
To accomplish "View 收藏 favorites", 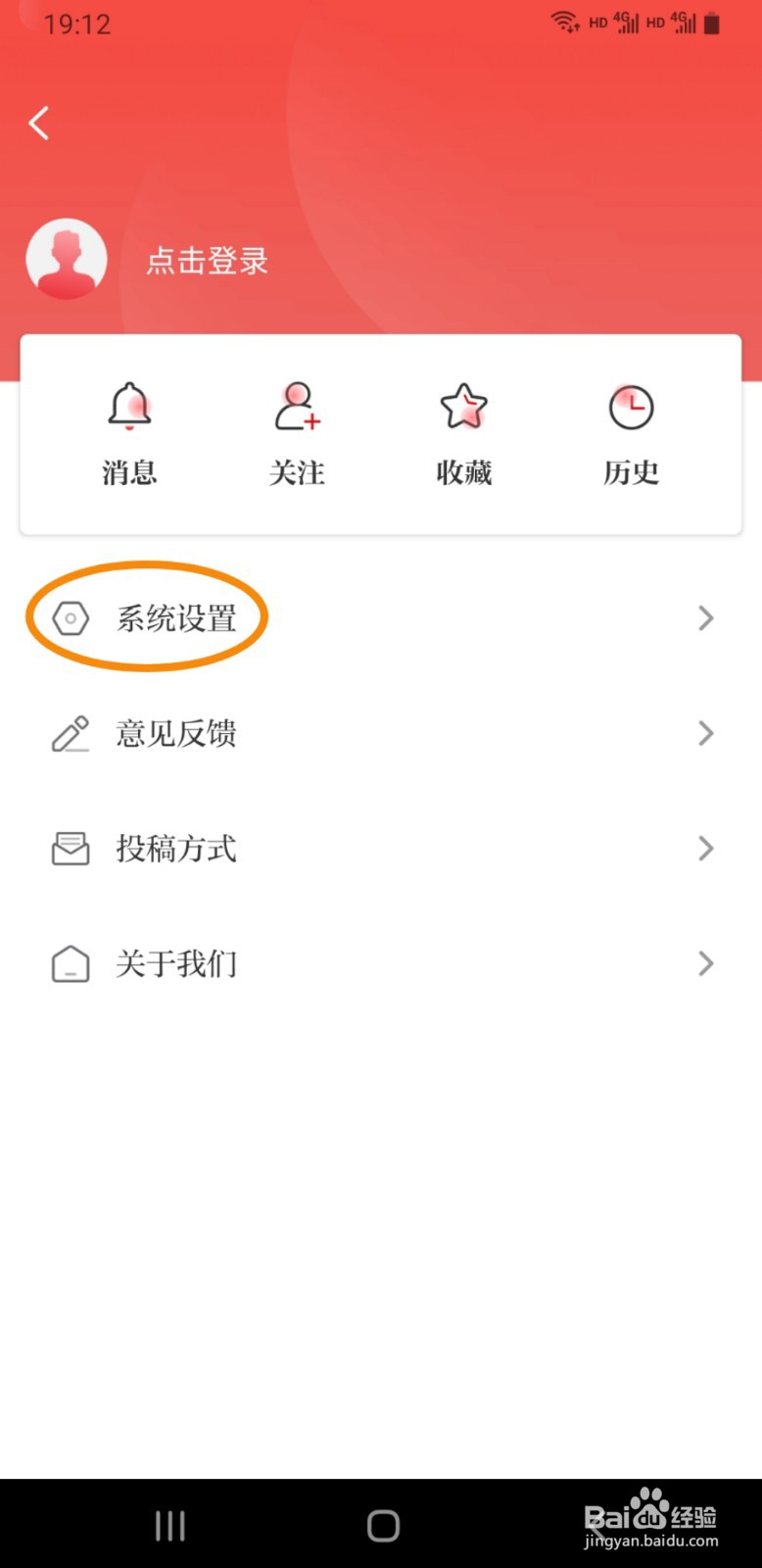I will point(464,433).
